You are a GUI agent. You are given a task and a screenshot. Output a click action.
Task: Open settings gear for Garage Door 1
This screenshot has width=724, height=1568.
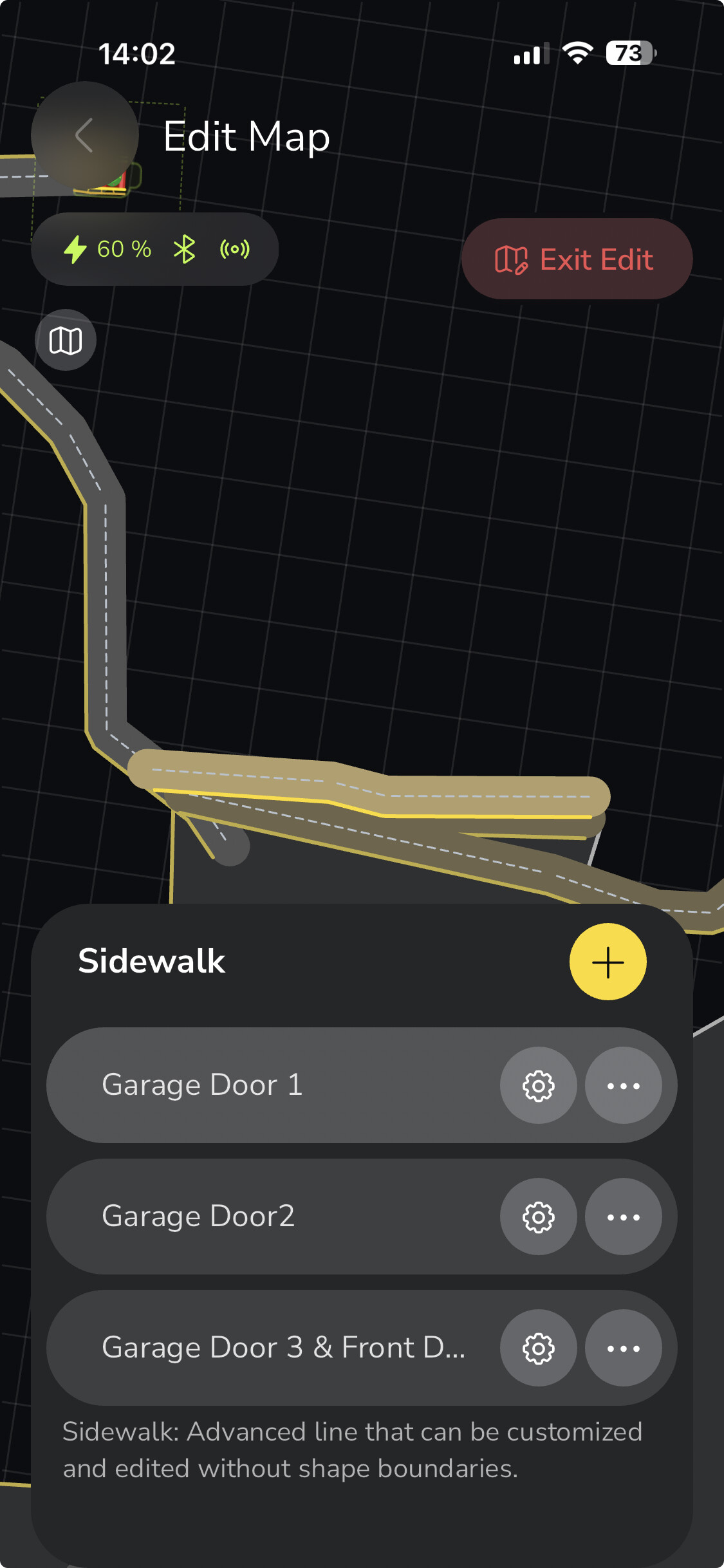click(x=538, y=1086)
